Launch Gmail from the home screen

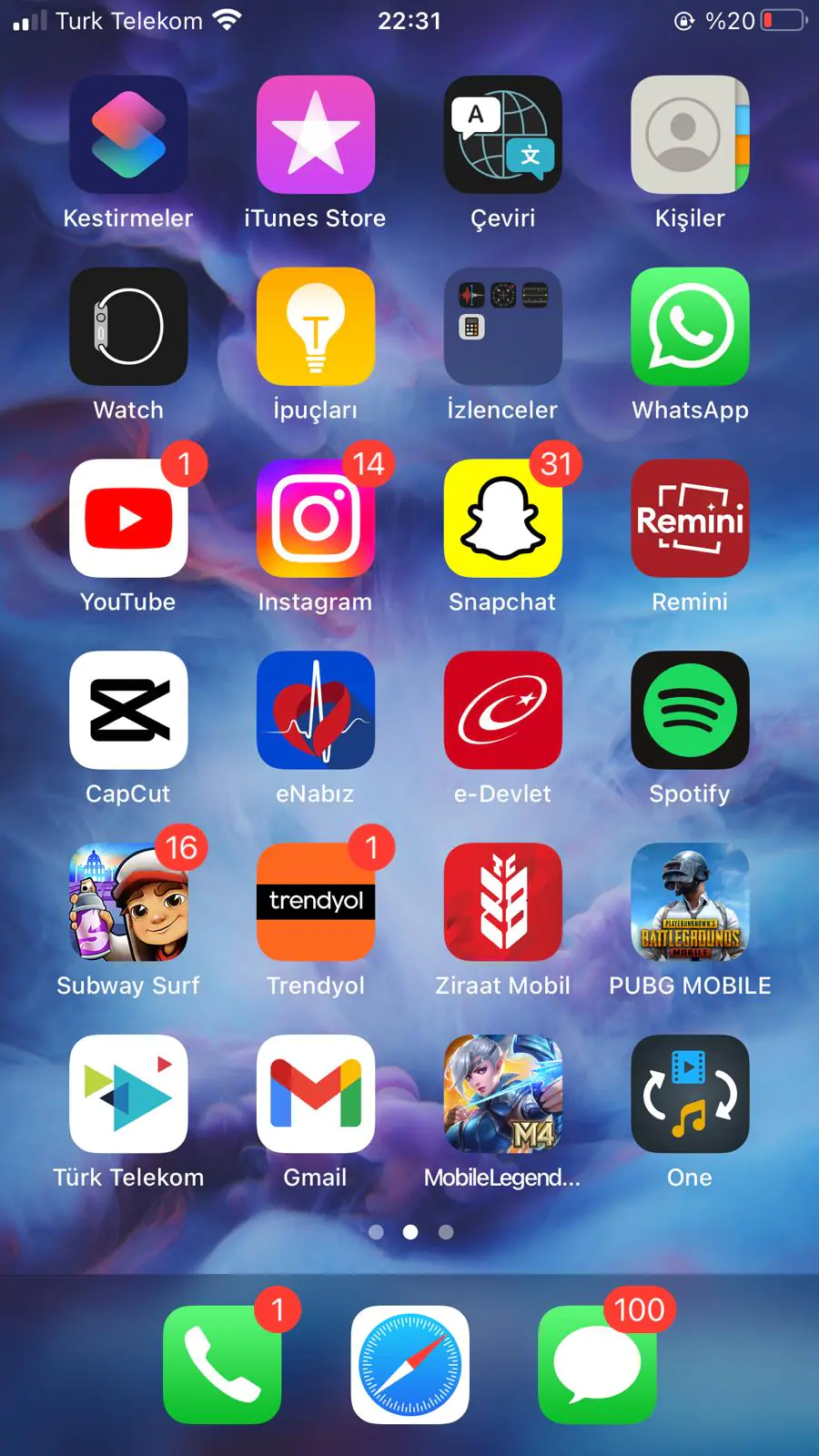pyautogui.click(x=316, y=1094)
